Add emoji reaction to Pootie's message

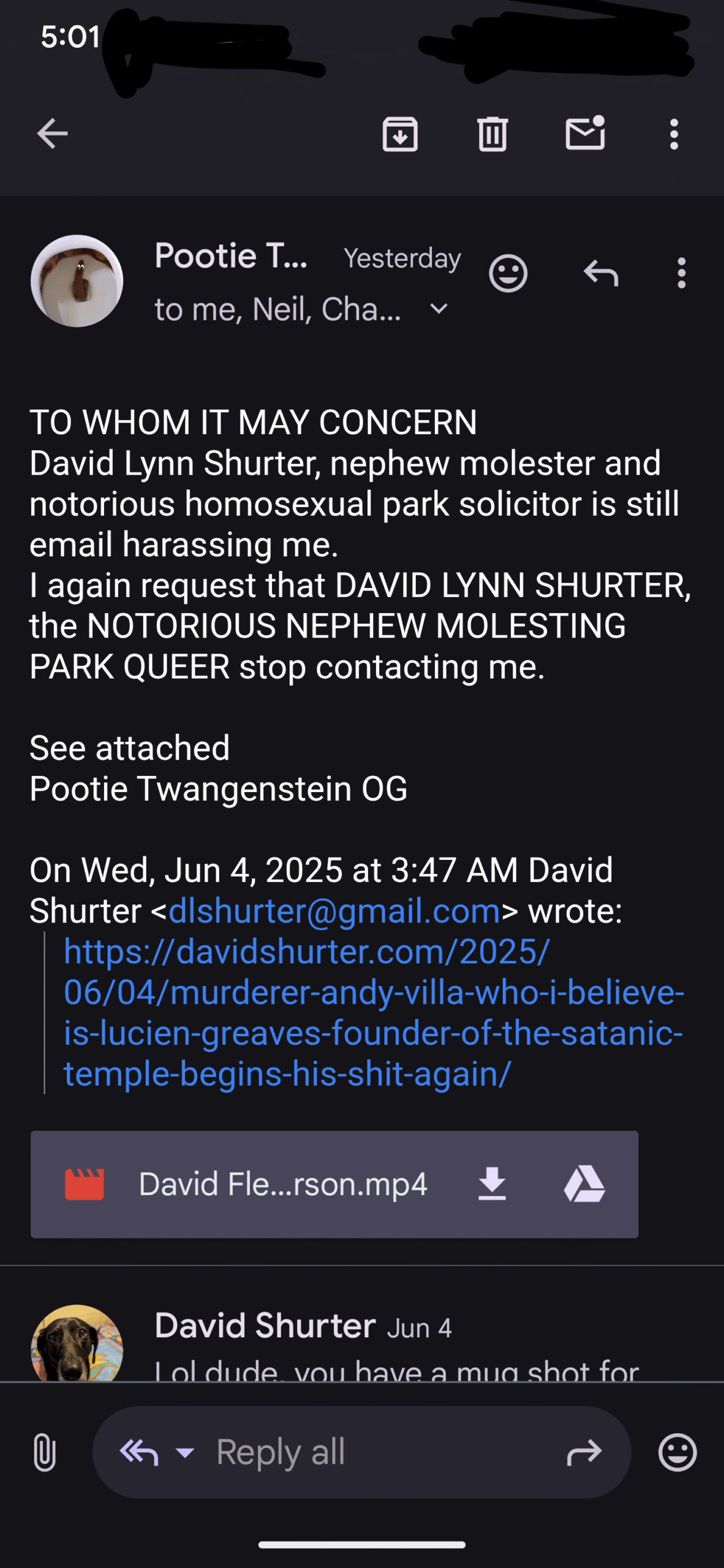tap(508, 273)
